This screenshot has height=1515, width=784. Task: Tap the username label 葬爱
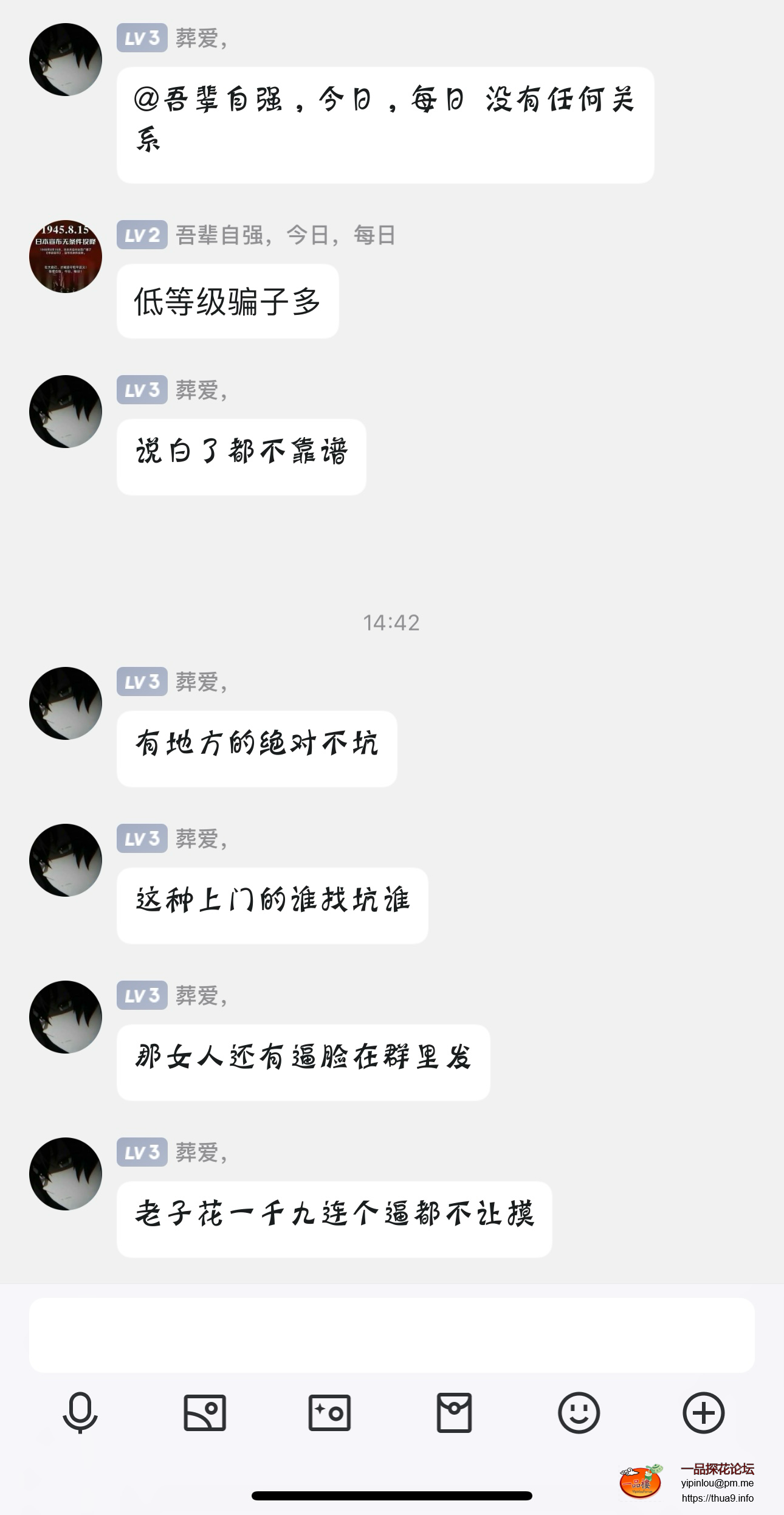click(x=201, y=38)
